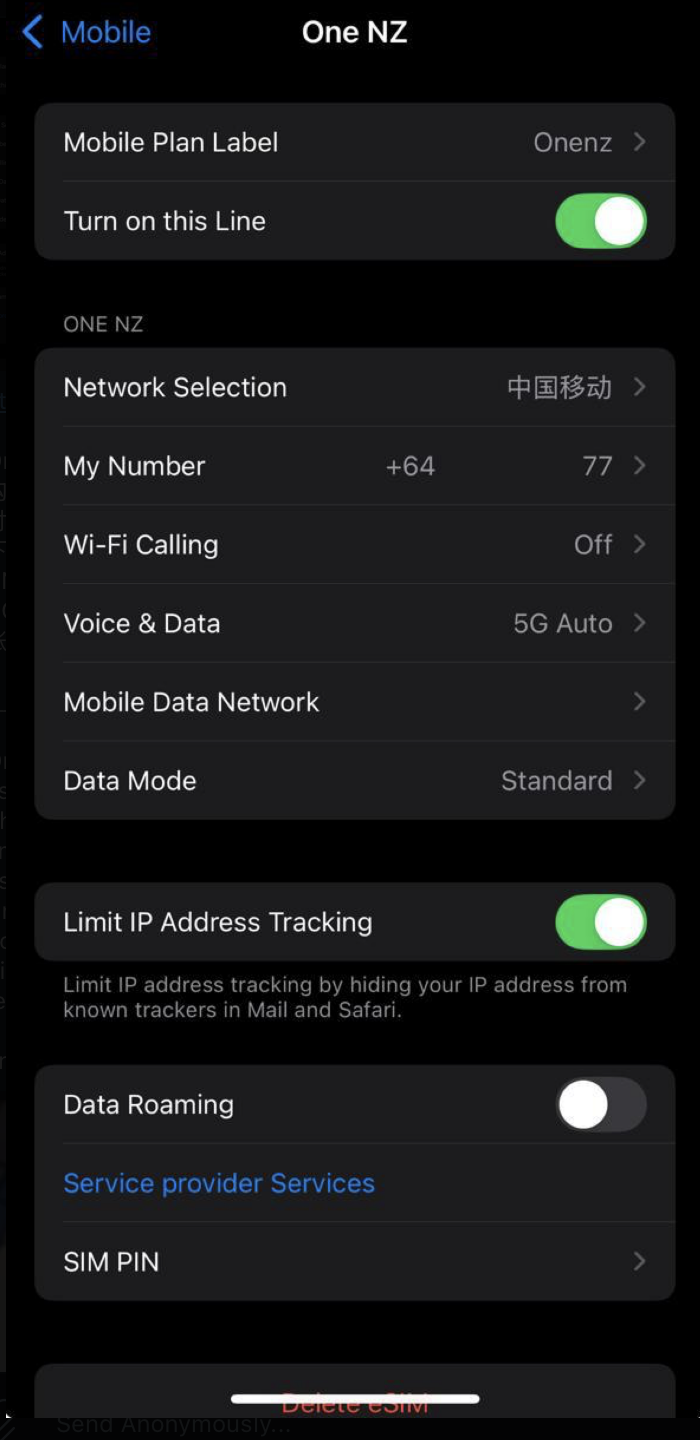Open My Number row
The height and width of the screenshot is (1440, 700).
[x=354, y=466]
